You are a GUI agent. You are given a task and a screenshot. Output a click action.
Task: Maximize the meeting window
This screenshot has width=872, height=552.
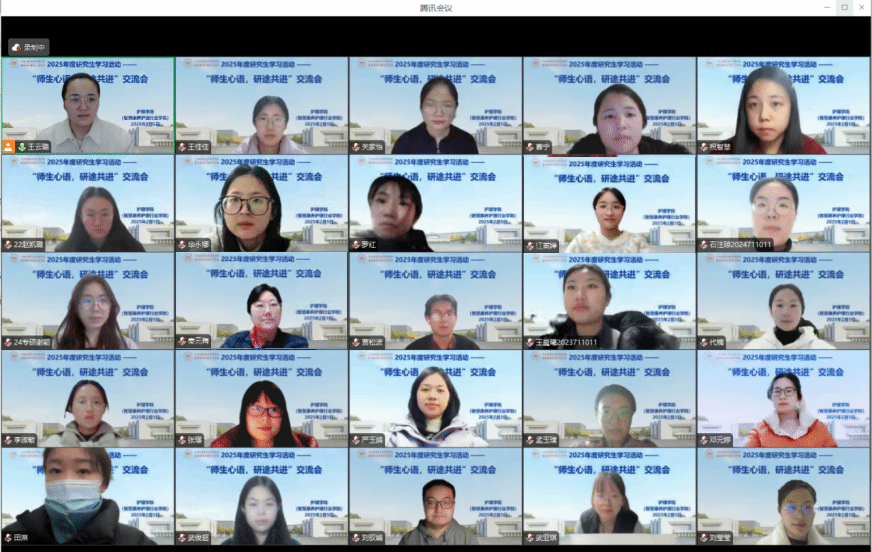[844, 7]
